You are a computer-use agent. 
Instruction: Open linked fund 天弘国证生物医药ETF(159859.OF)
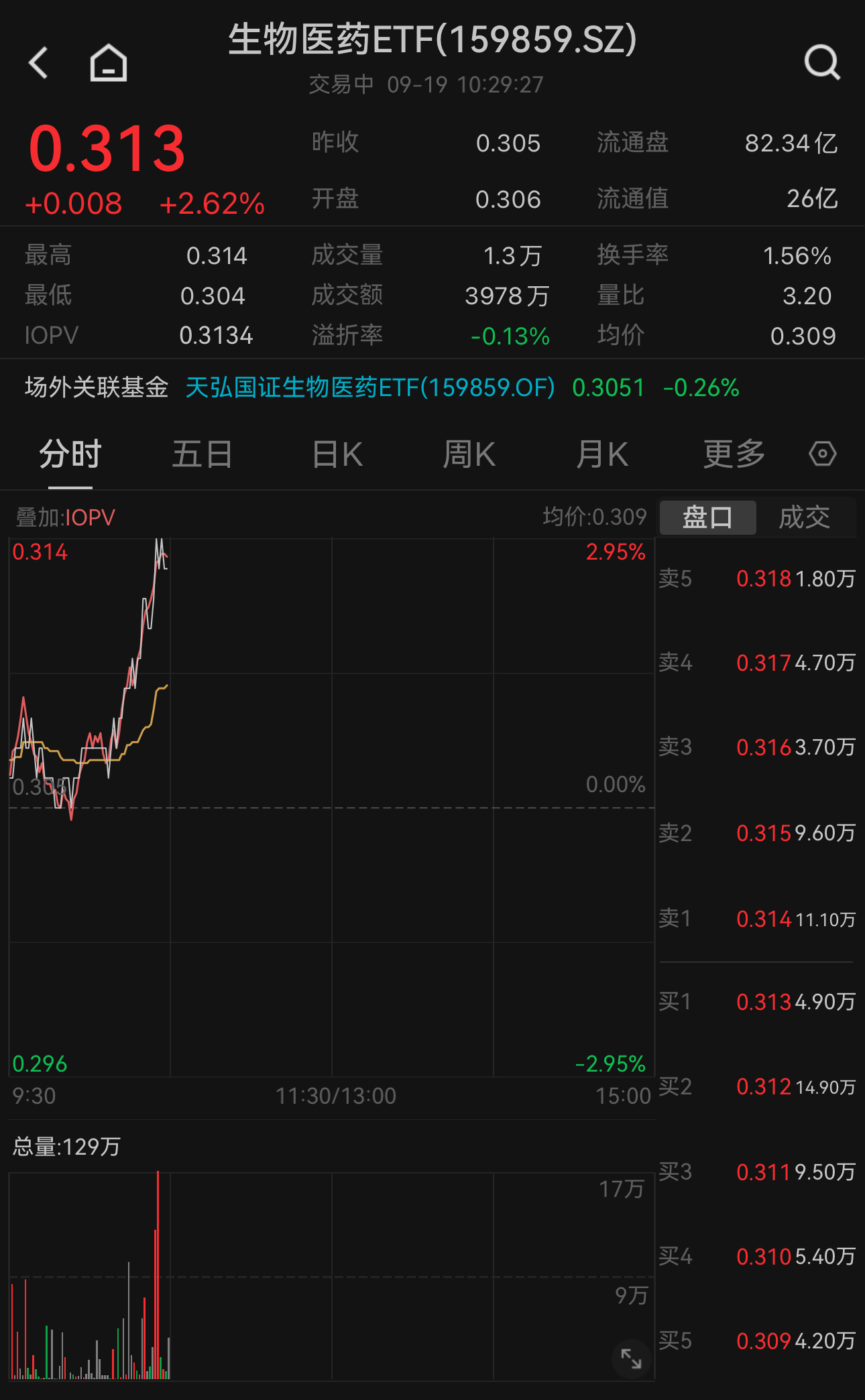point(370,387)
